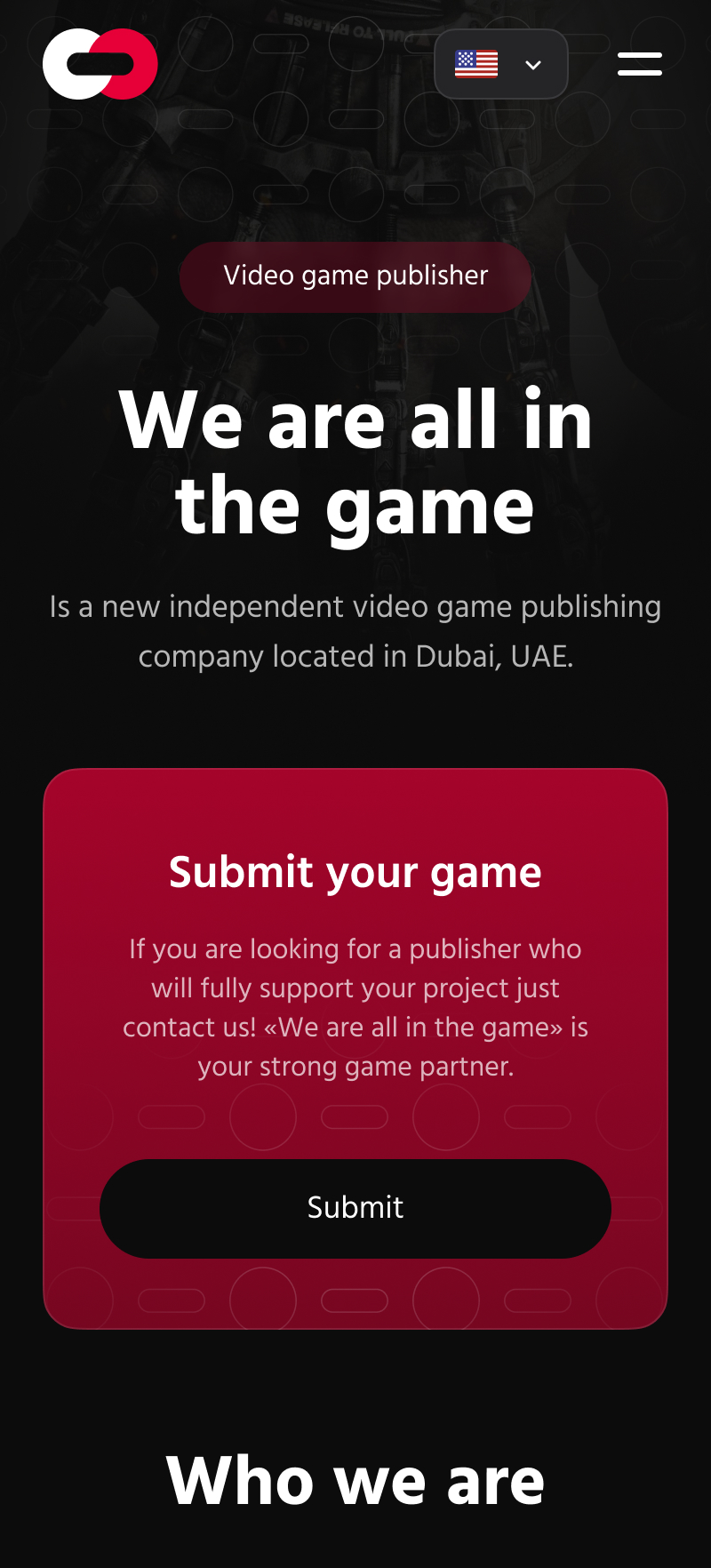The image size is (711, 1568).
Task: Open the hamburger menu
Action: point(640,64)
